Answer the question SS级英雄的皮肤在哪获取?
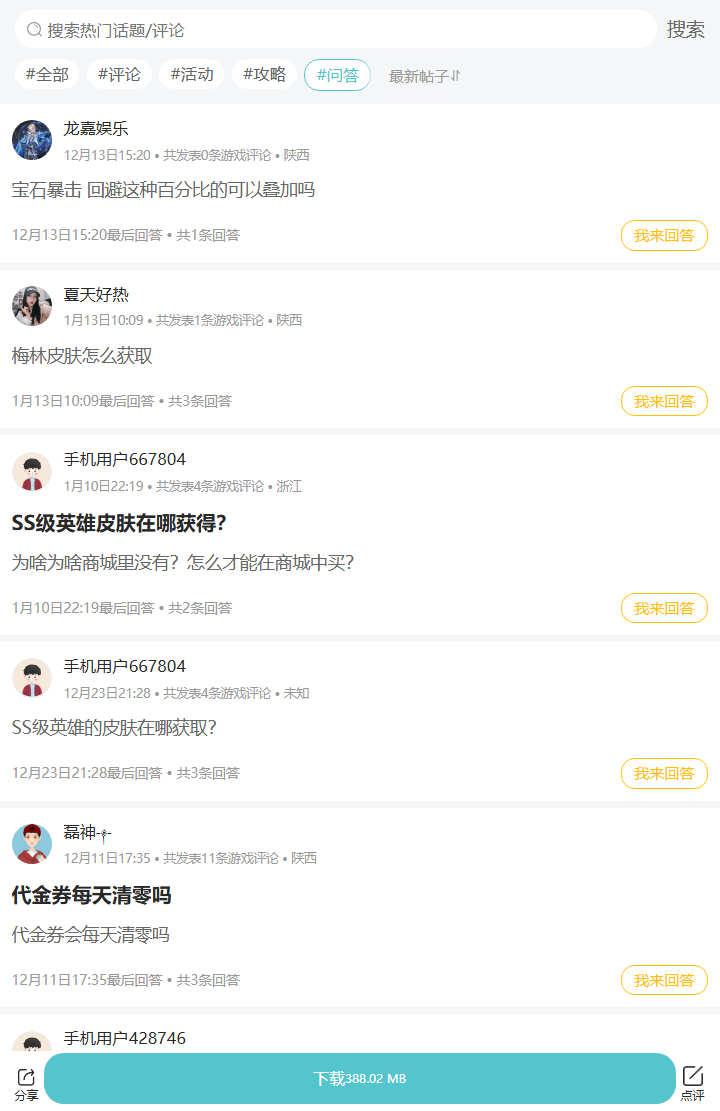Viewport: 720px width, 1111px height. (x=664, y=774)
